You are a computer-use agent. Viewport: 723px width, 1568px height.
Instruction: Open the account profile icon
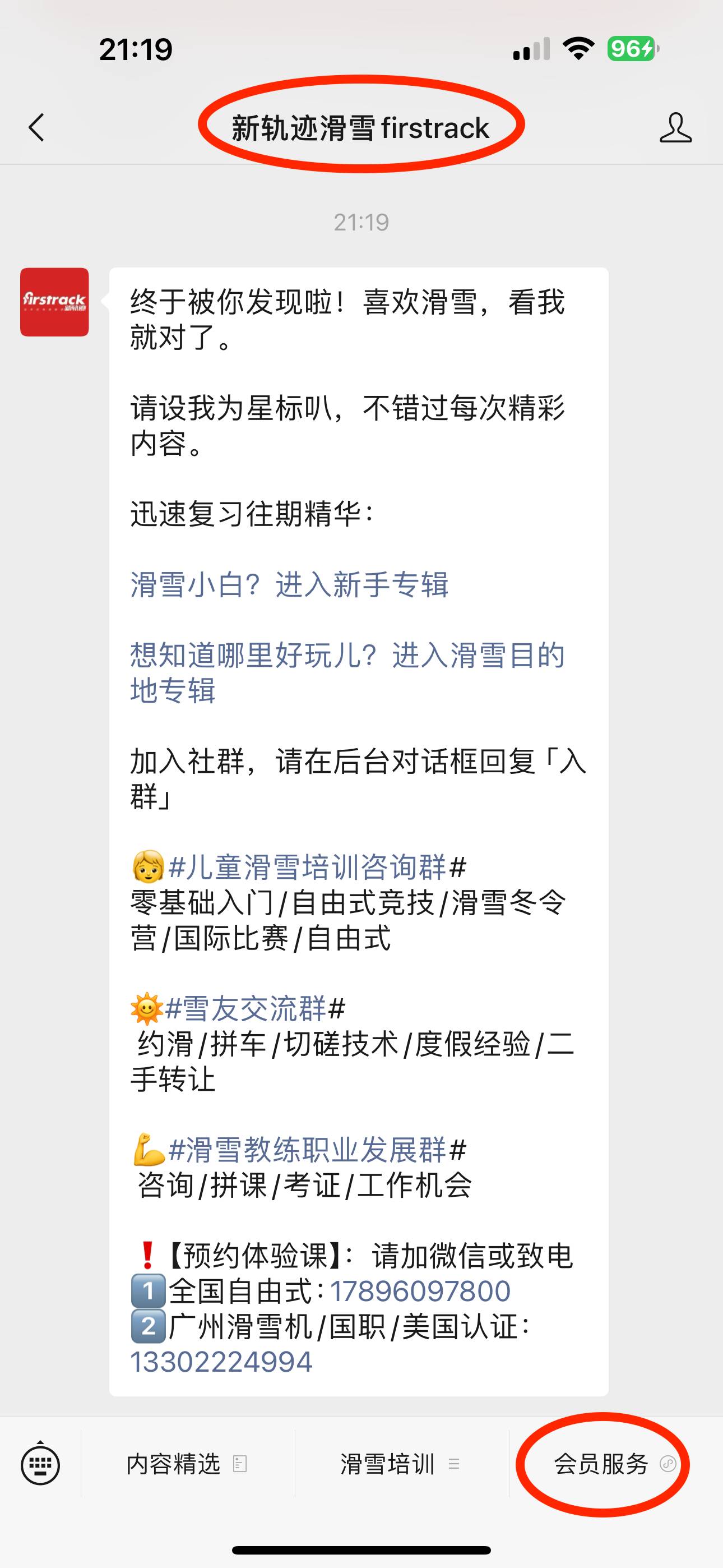[675, 128]
